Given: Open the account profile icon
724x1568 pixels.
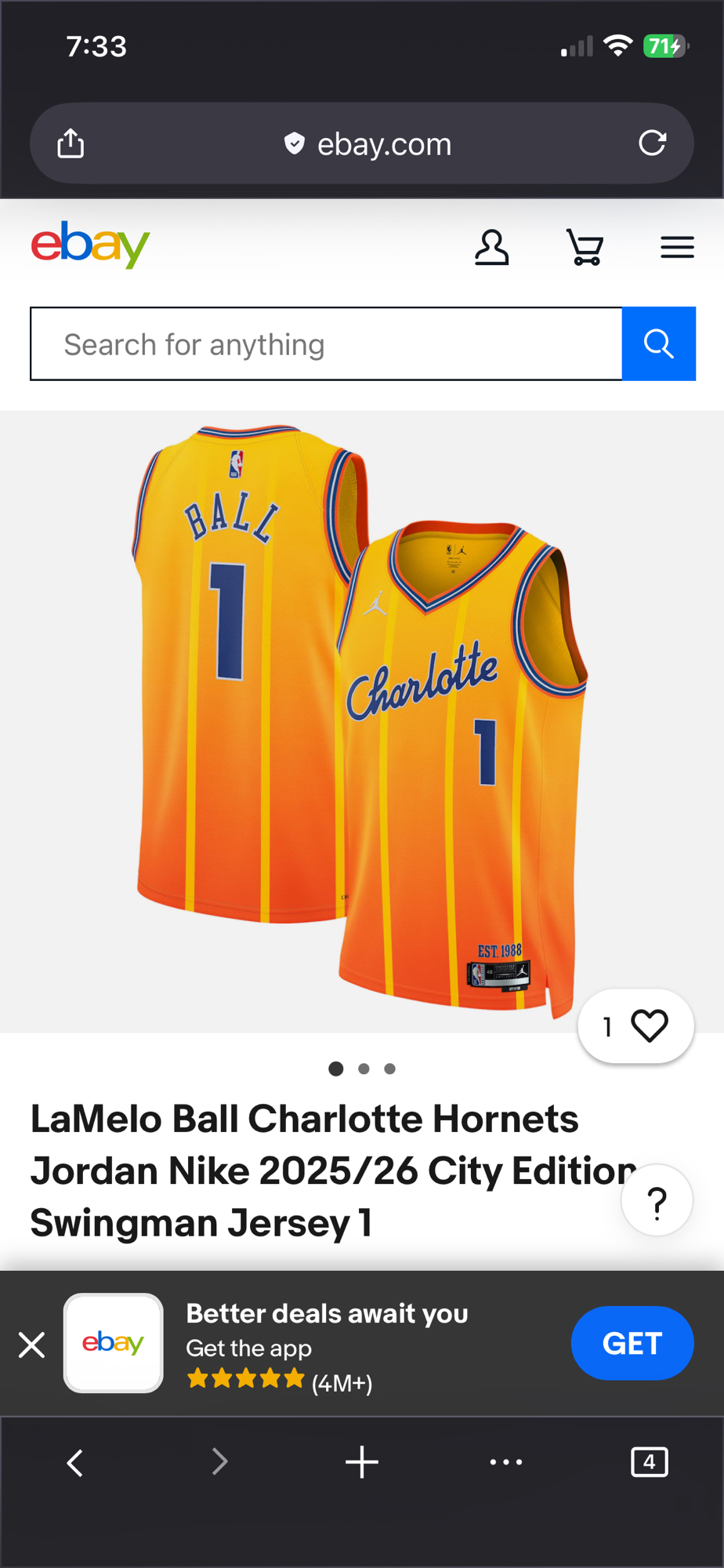Looking at the screenshot, I should click(x=491, y=248).
